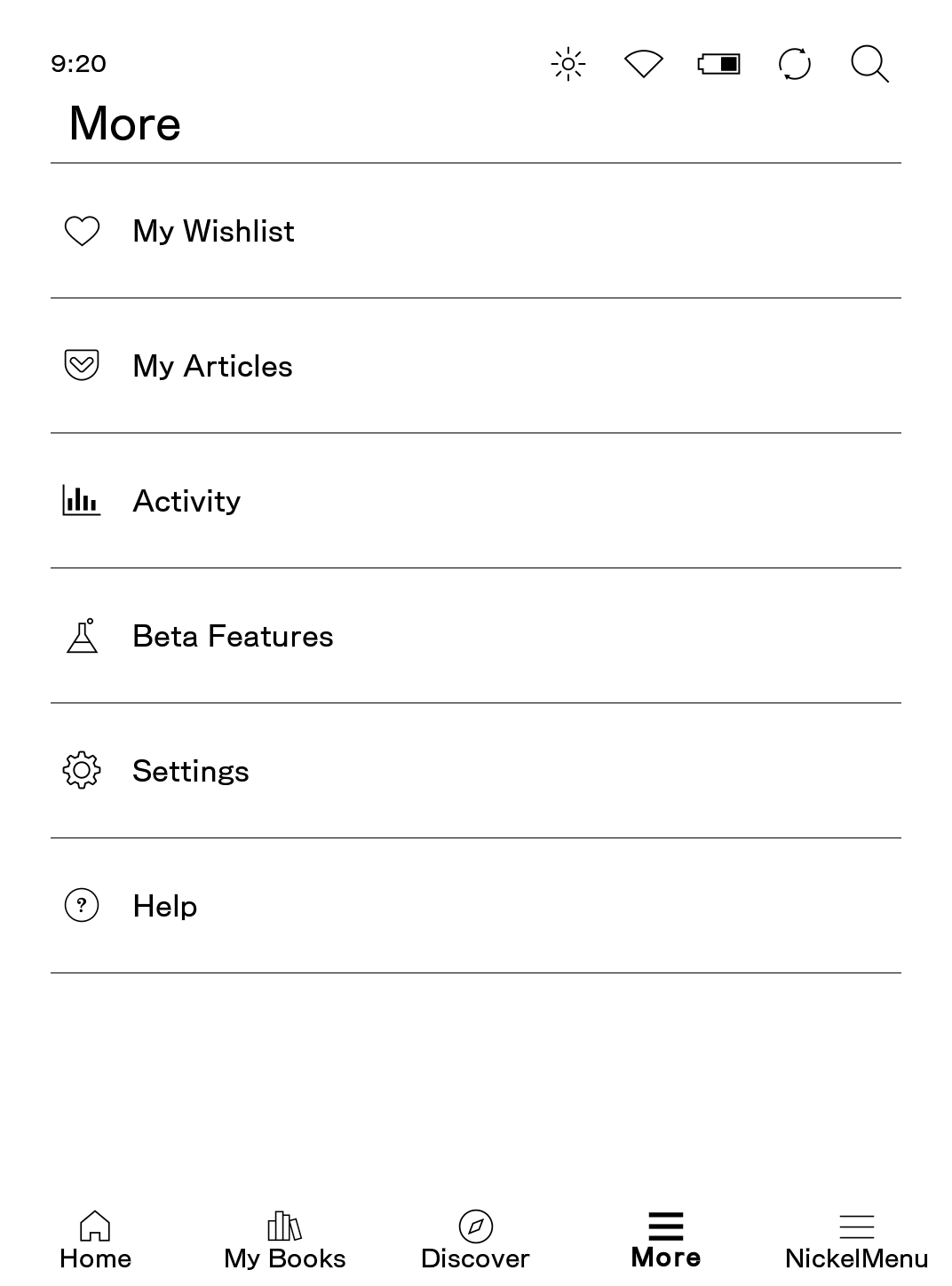This screenshot has height=1286, width=952.
Task: Tap the battery icon
Action: [718, 64]
